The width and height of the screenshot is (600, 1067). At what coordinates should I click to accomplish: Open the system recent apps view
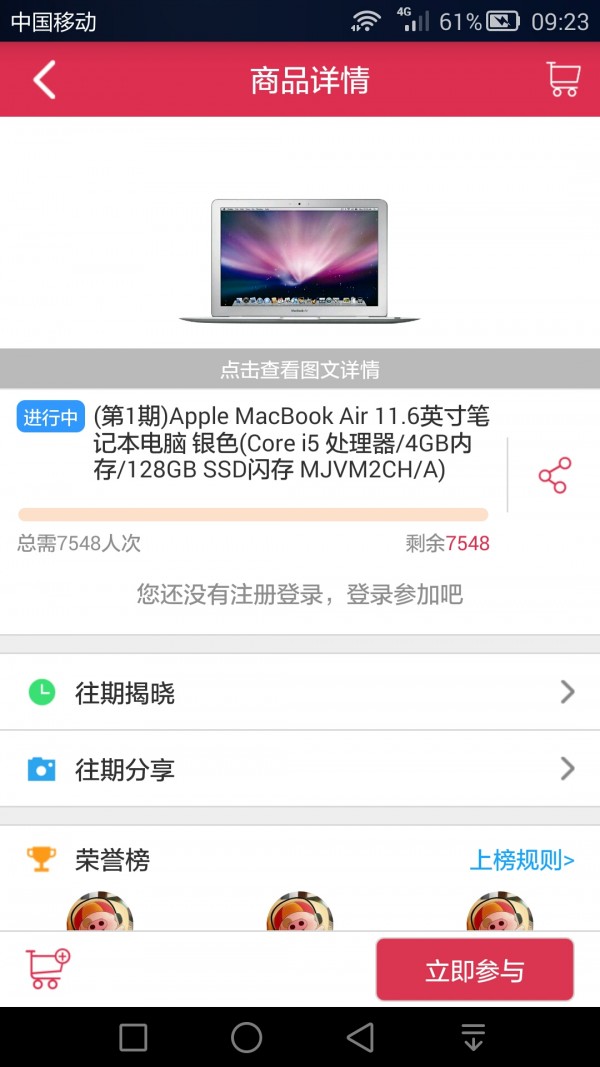coord(133,1037)
